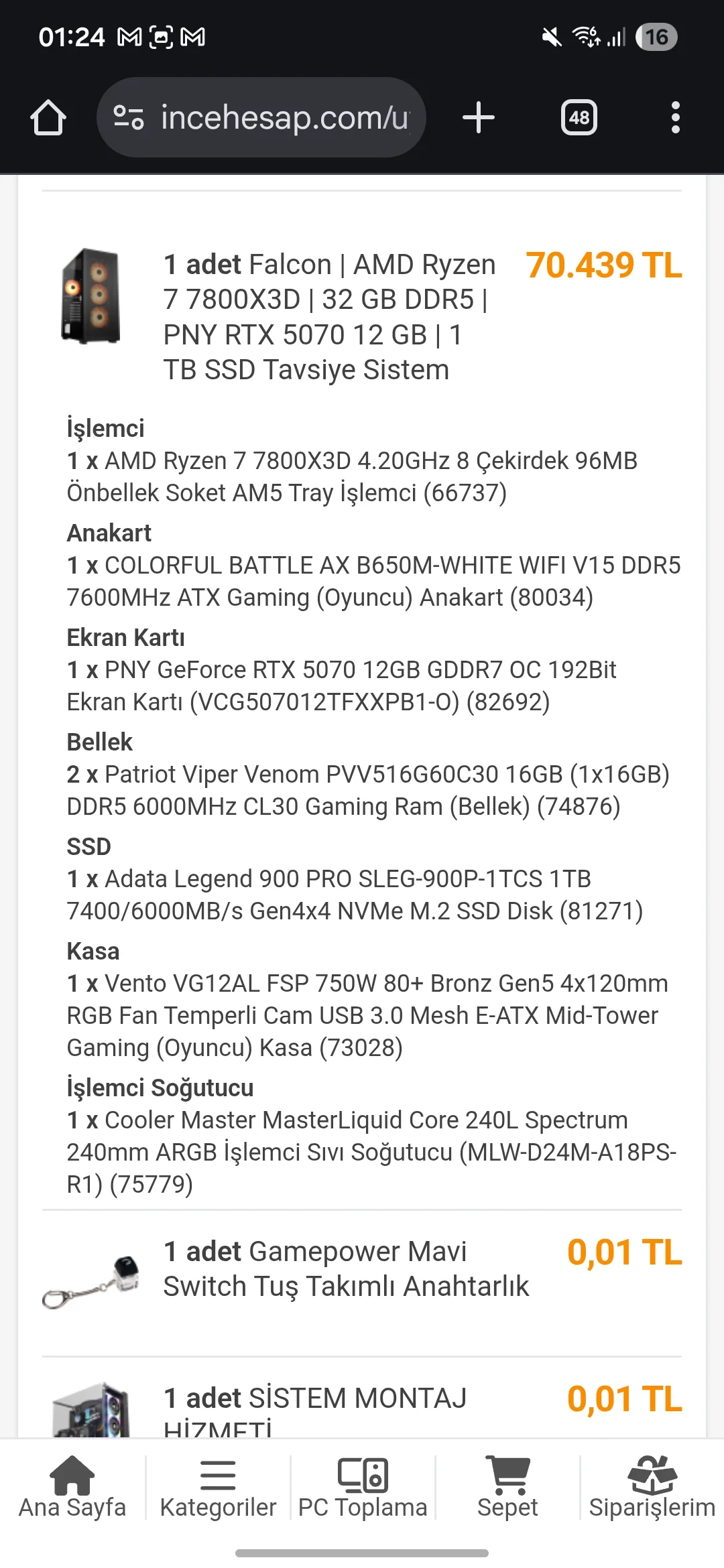
Task: Open the Falcon Ryzen 7 7800X3D system product
Action: pyautogui.click(x=328, y=317)
